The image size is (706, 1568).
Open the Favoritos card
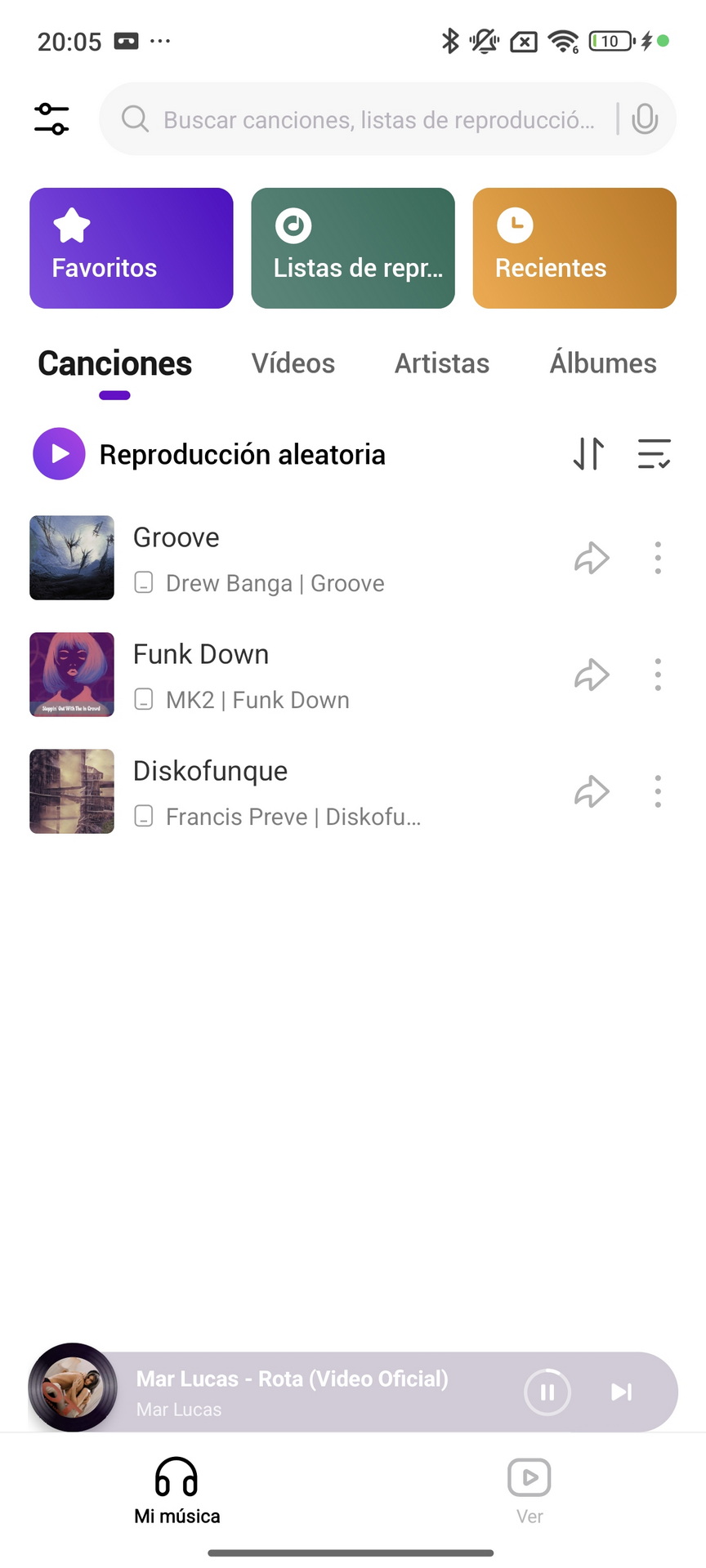click(132, 248)
